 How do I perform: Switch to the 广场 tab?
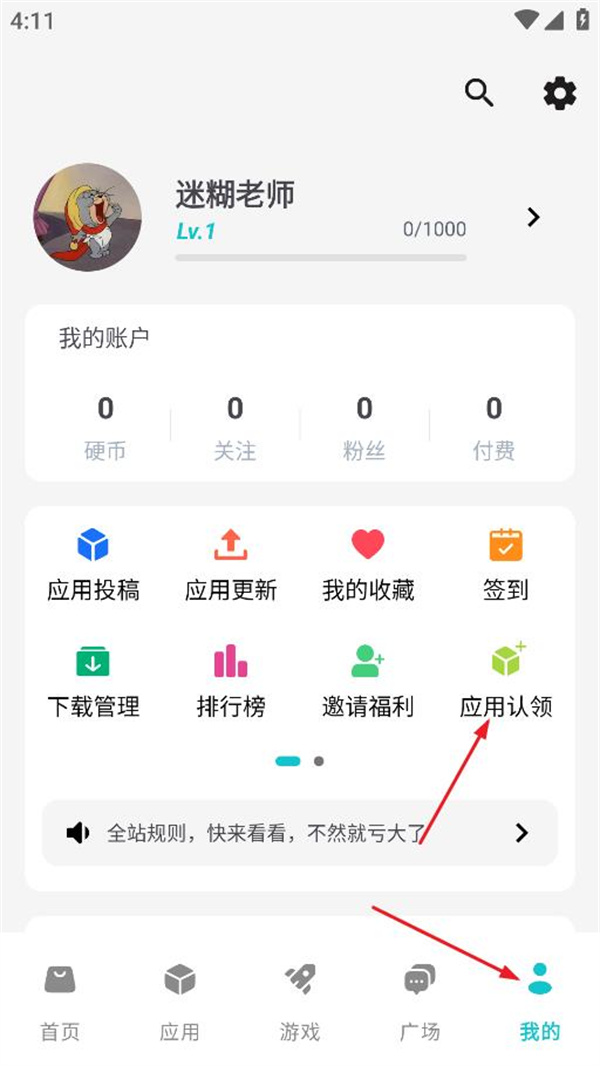[x=420, y=1000]
